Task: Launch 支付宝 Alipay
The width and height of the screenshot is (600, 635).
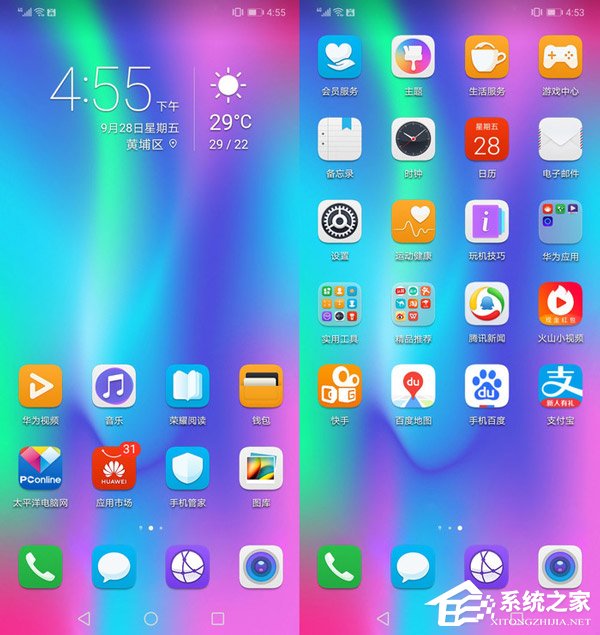Action: pyautogui.click(x=560, y=386)
